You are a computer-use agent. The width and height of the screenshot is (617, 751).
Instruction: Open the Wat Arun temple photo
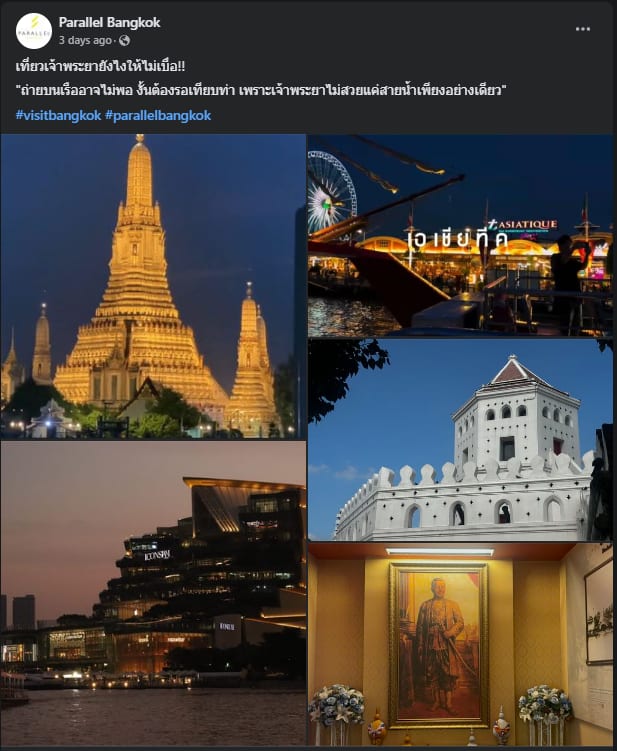pyautogui.click(x=152, y=287)
